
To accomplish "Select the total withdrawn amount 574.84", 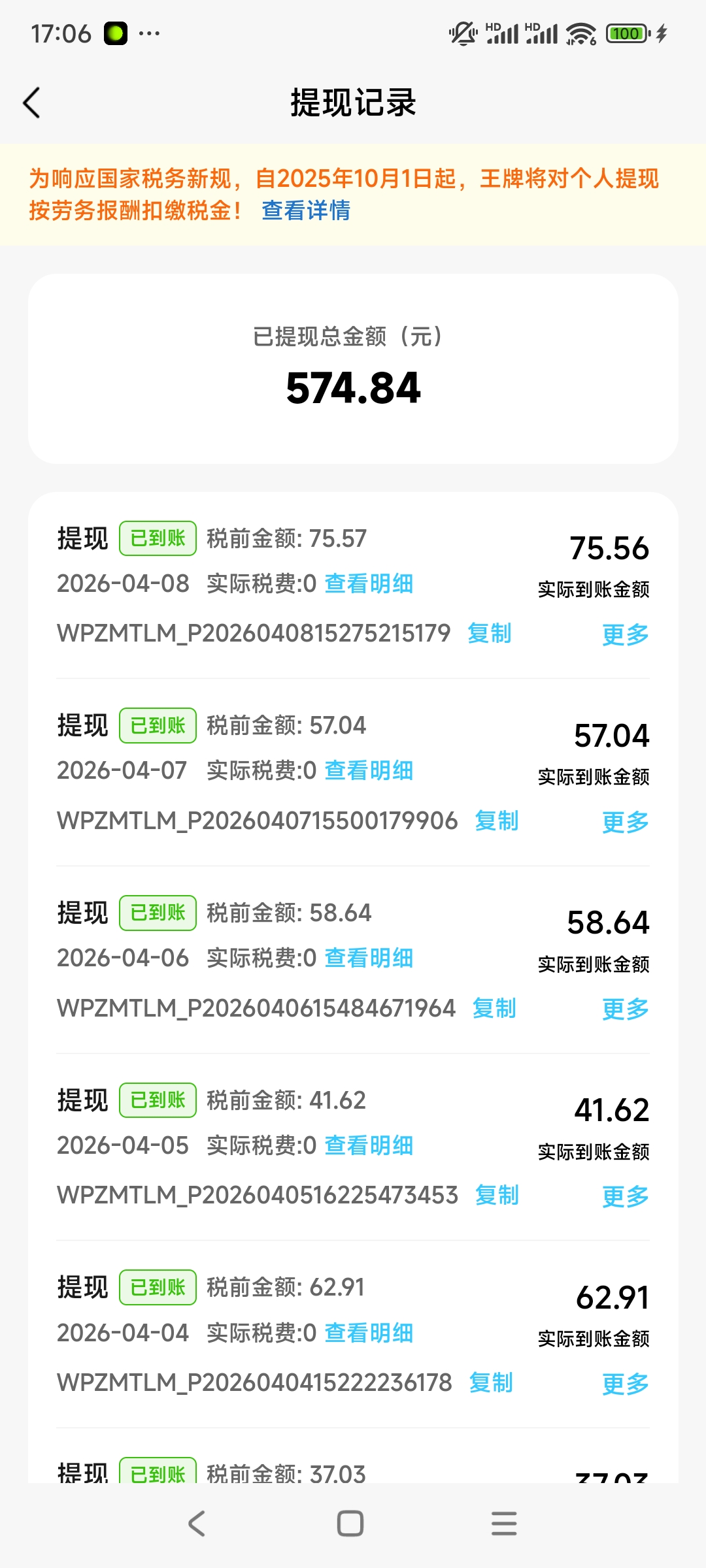I will pyautogui.click(x=353, y=389).
